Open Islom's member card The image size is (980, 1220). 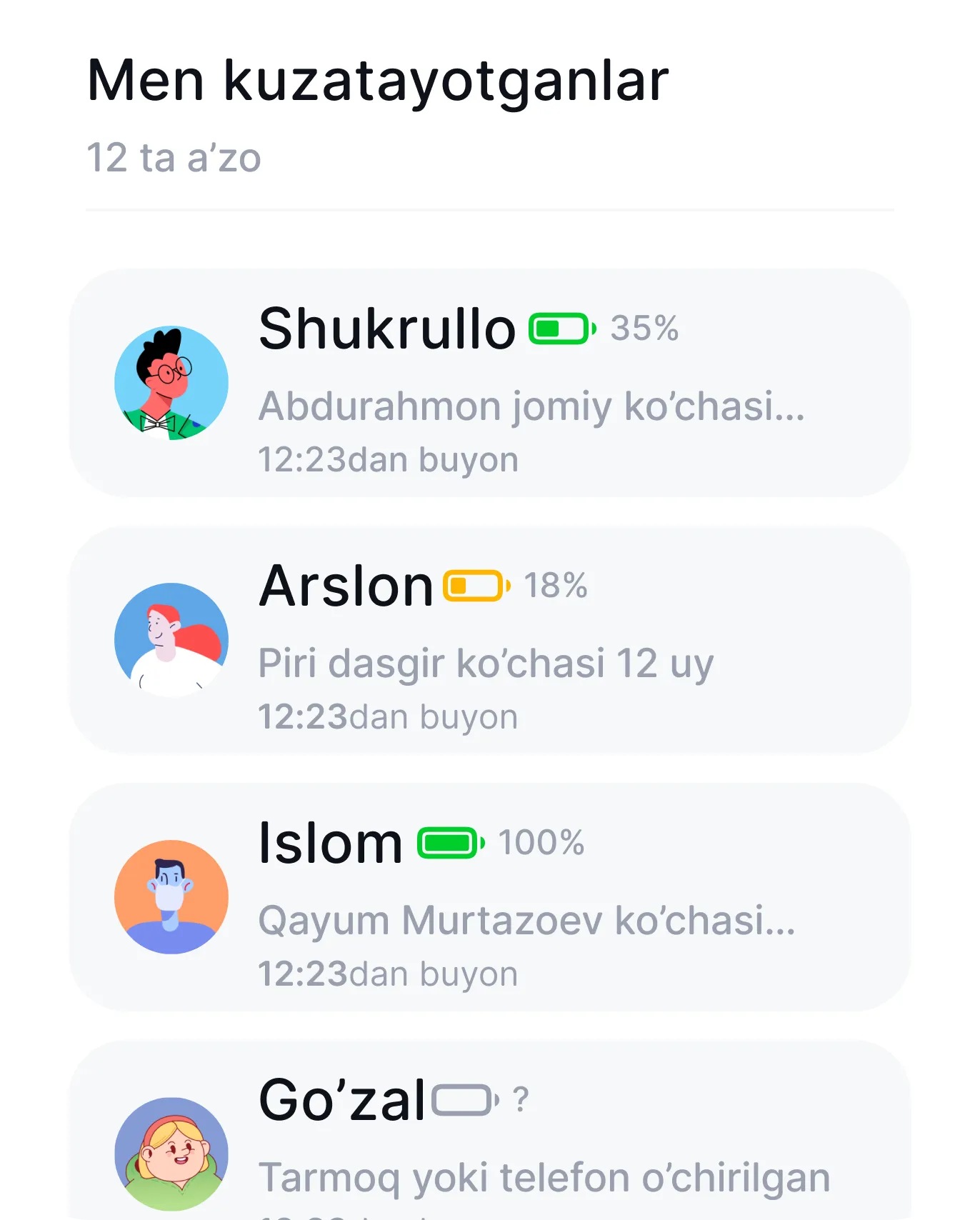tap(490, 896)
